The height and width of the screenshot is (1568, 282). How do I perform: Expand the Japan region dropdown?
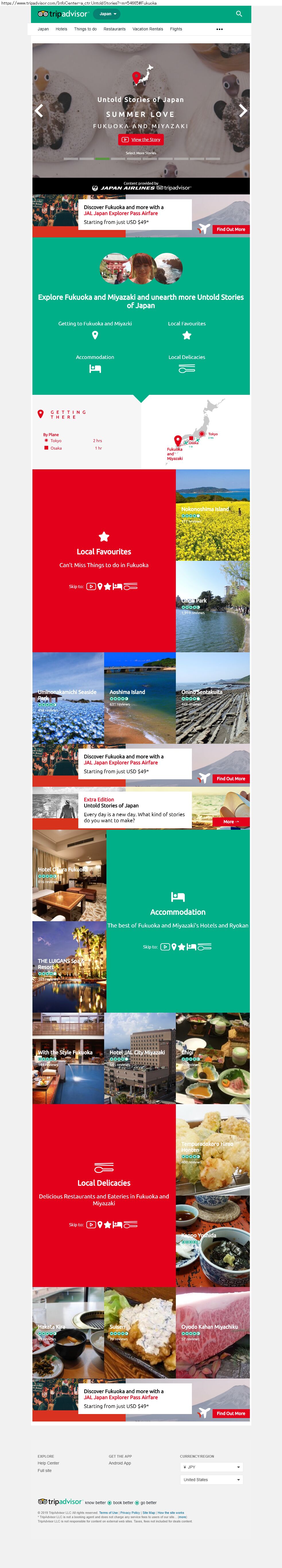108,13
